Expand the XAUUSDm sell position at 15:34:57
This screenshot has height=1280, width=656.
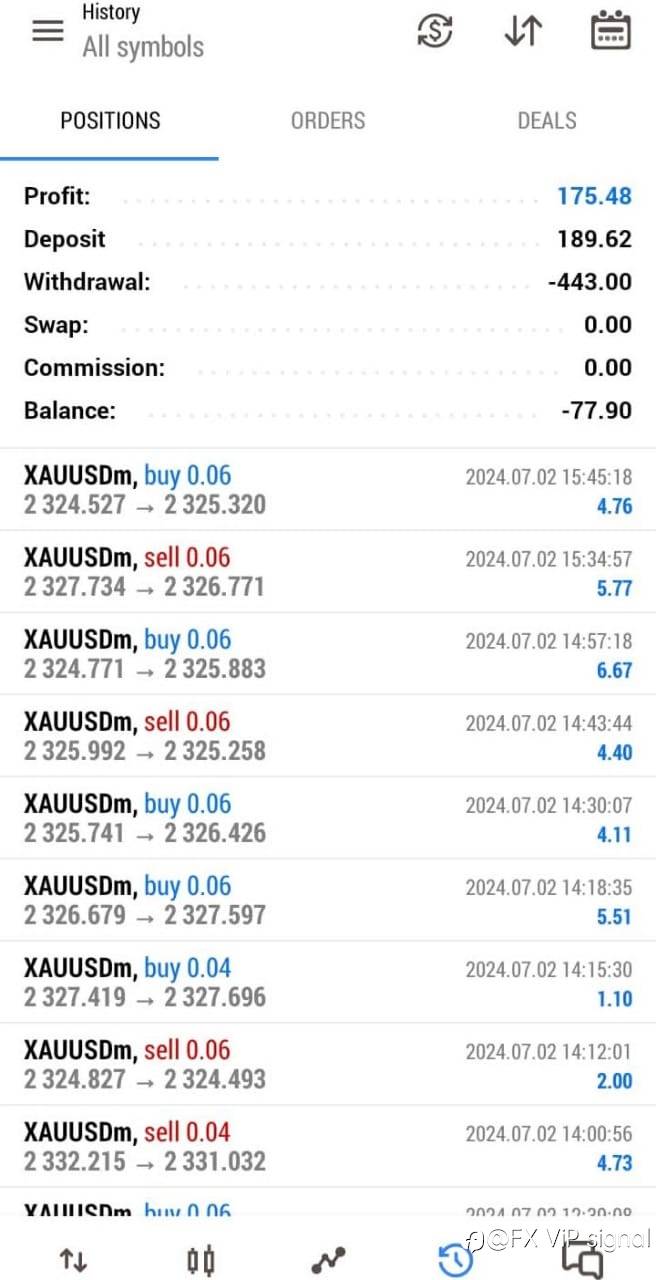pyautogui.click(x=328, y=572)
